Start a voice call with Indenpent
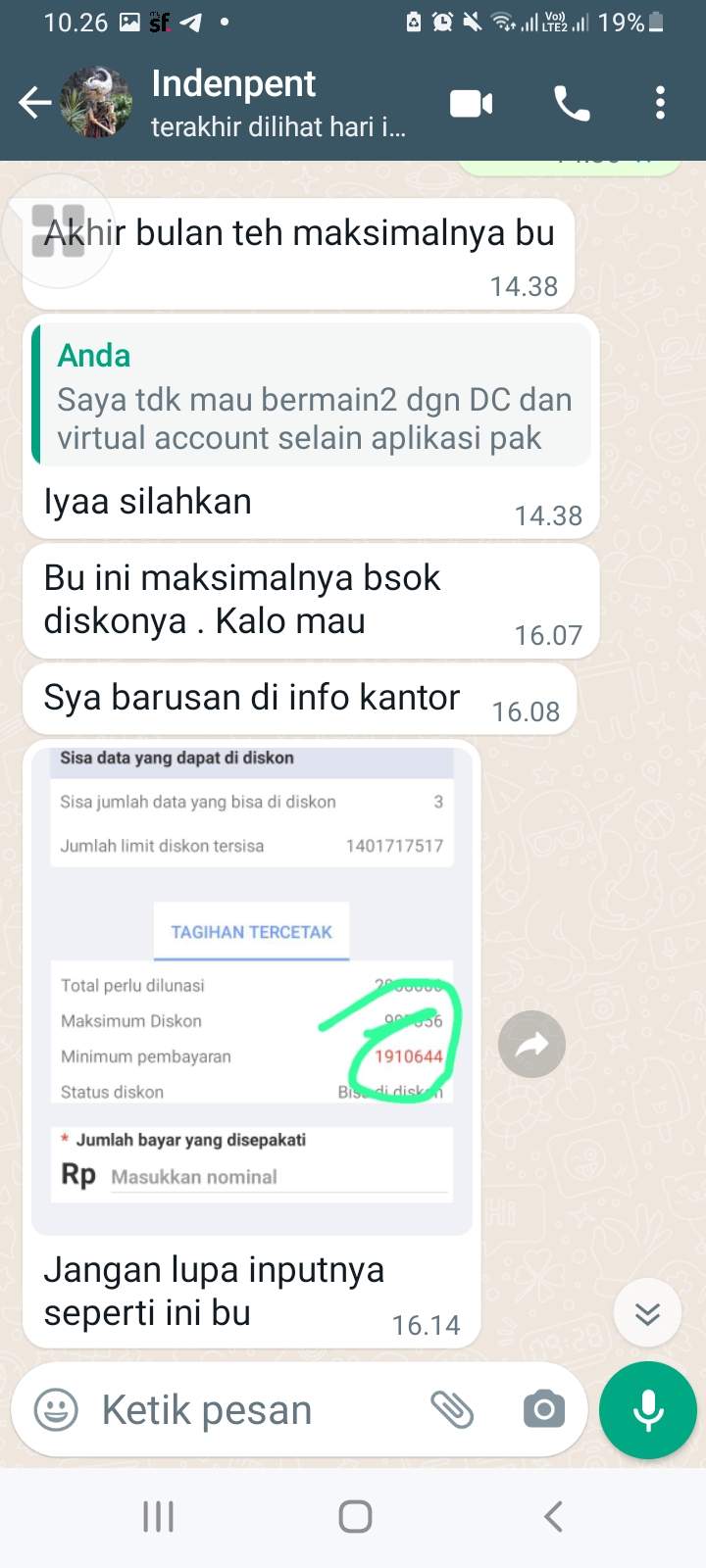Image resolution: width=706 pixels, height=1568 pixels. [572, 103]
